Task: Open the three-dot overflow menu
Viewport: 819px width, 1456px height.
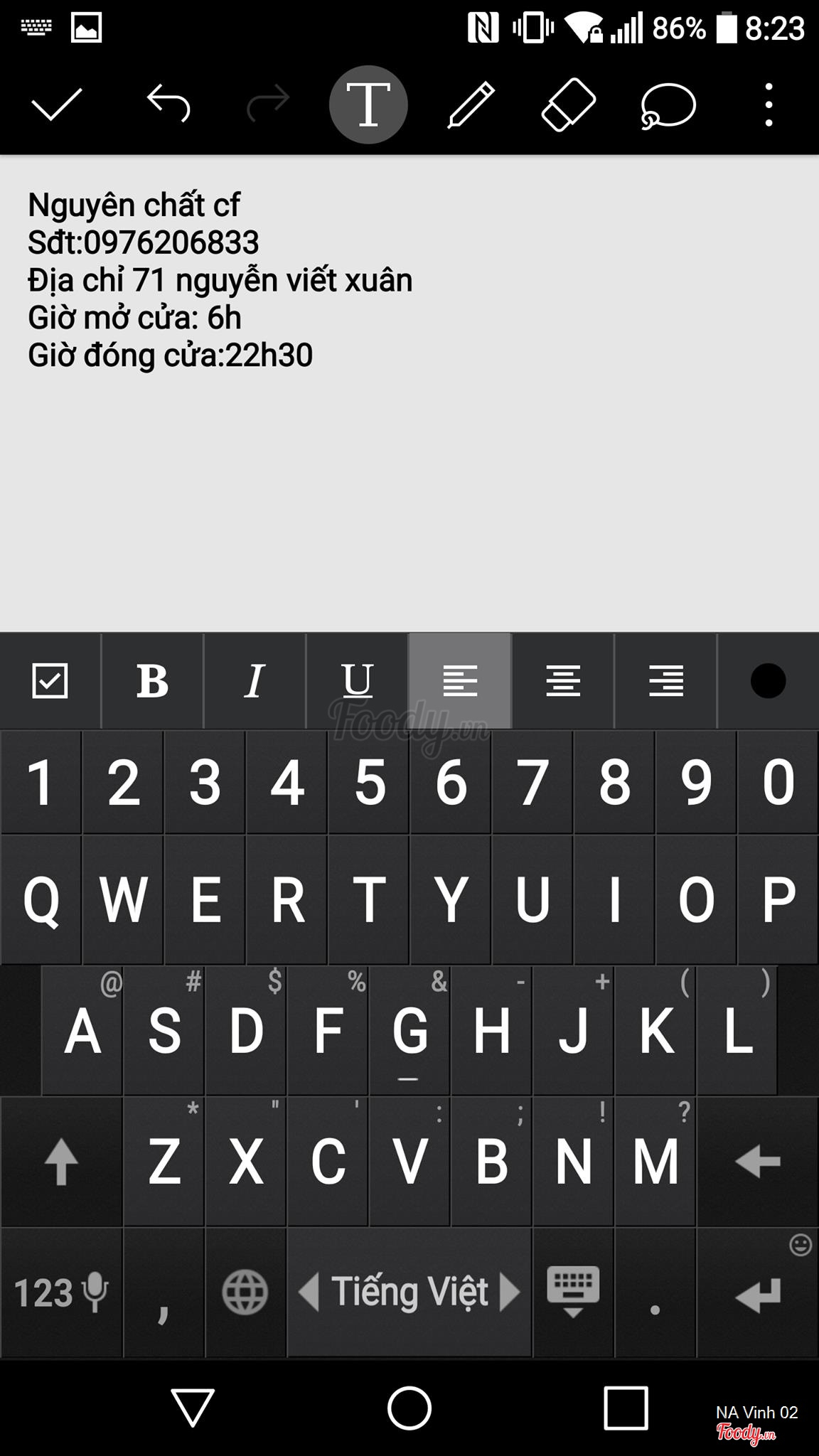Action: [x=769, y=105]
